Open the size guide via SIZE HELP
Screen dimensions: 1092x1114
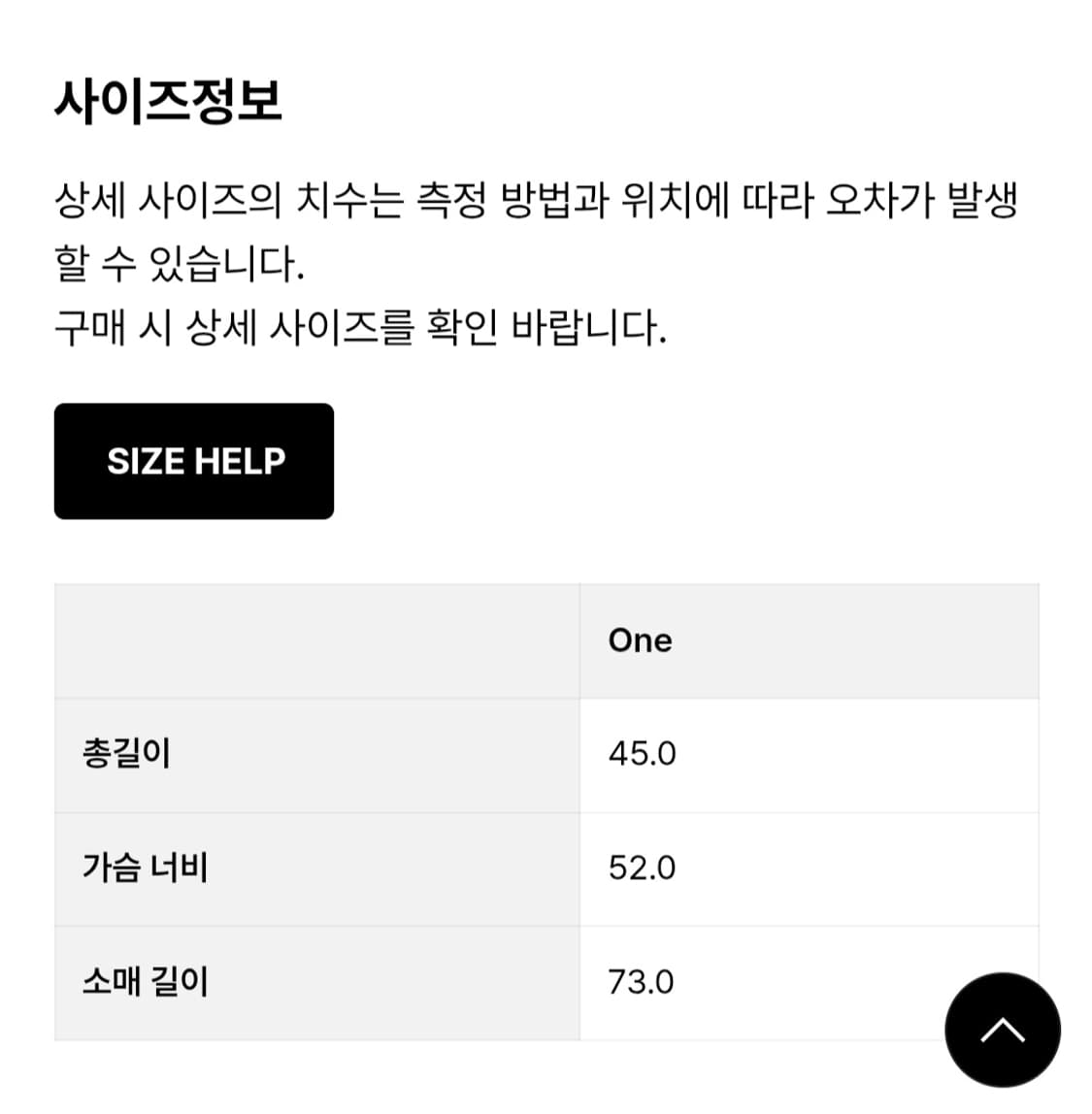point(193,460)
